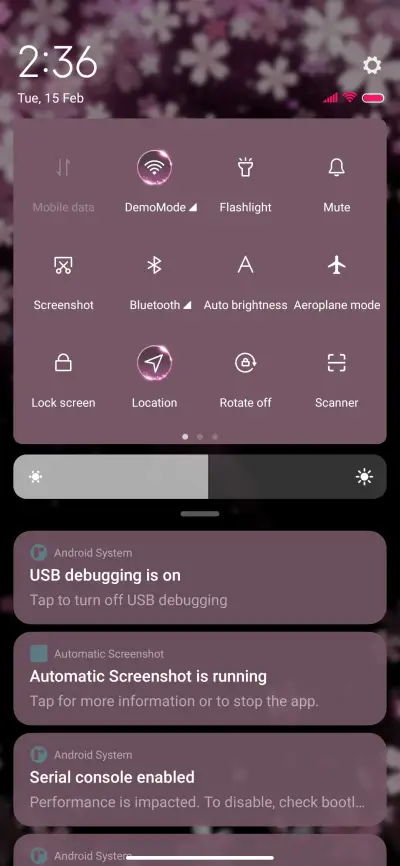Viewport: 400px width, 866px height.
Task: Open the Scanner tile
Action: click(x=336, y=363)
